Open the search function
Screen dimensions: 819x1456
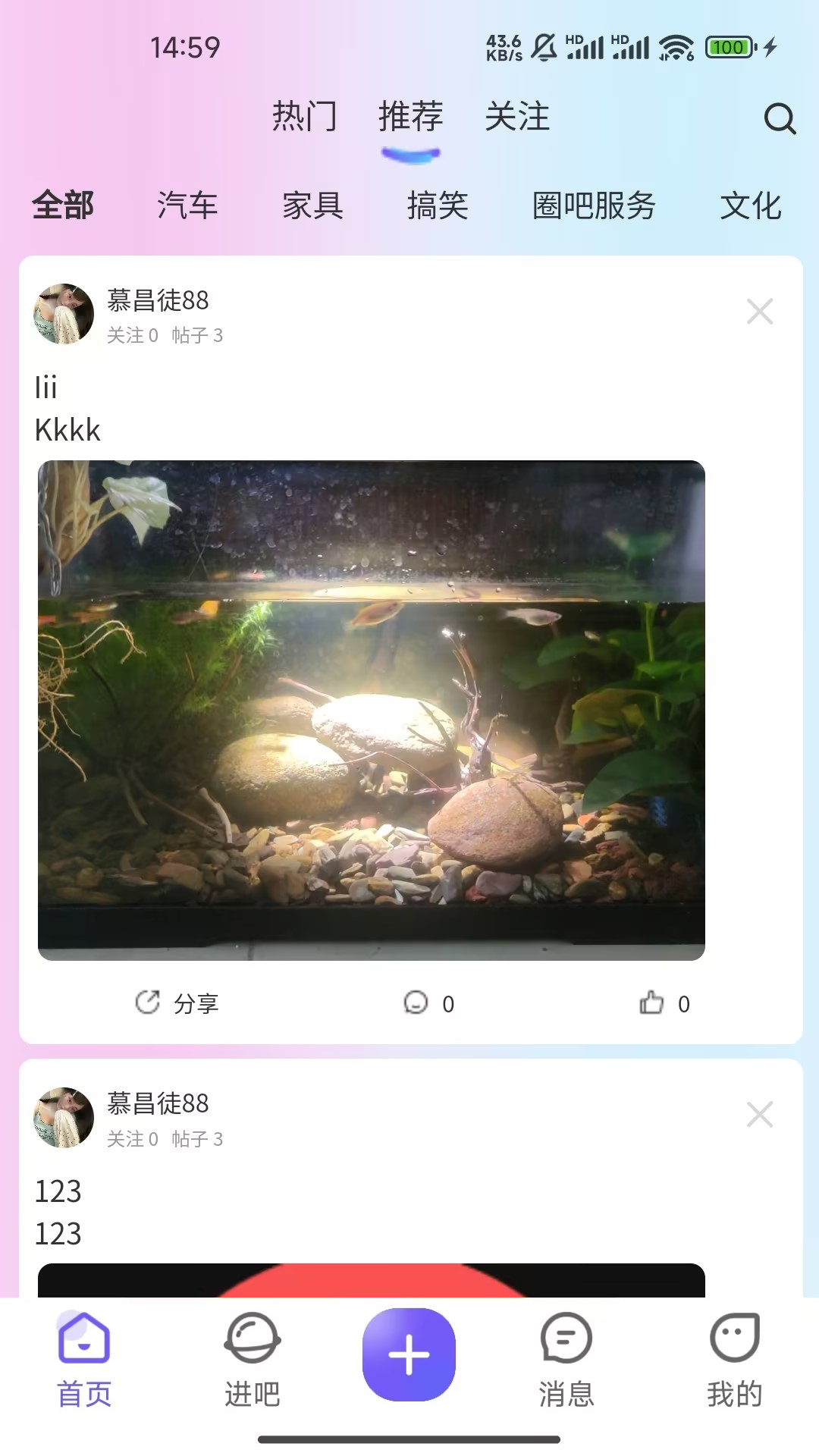point(779,119)
